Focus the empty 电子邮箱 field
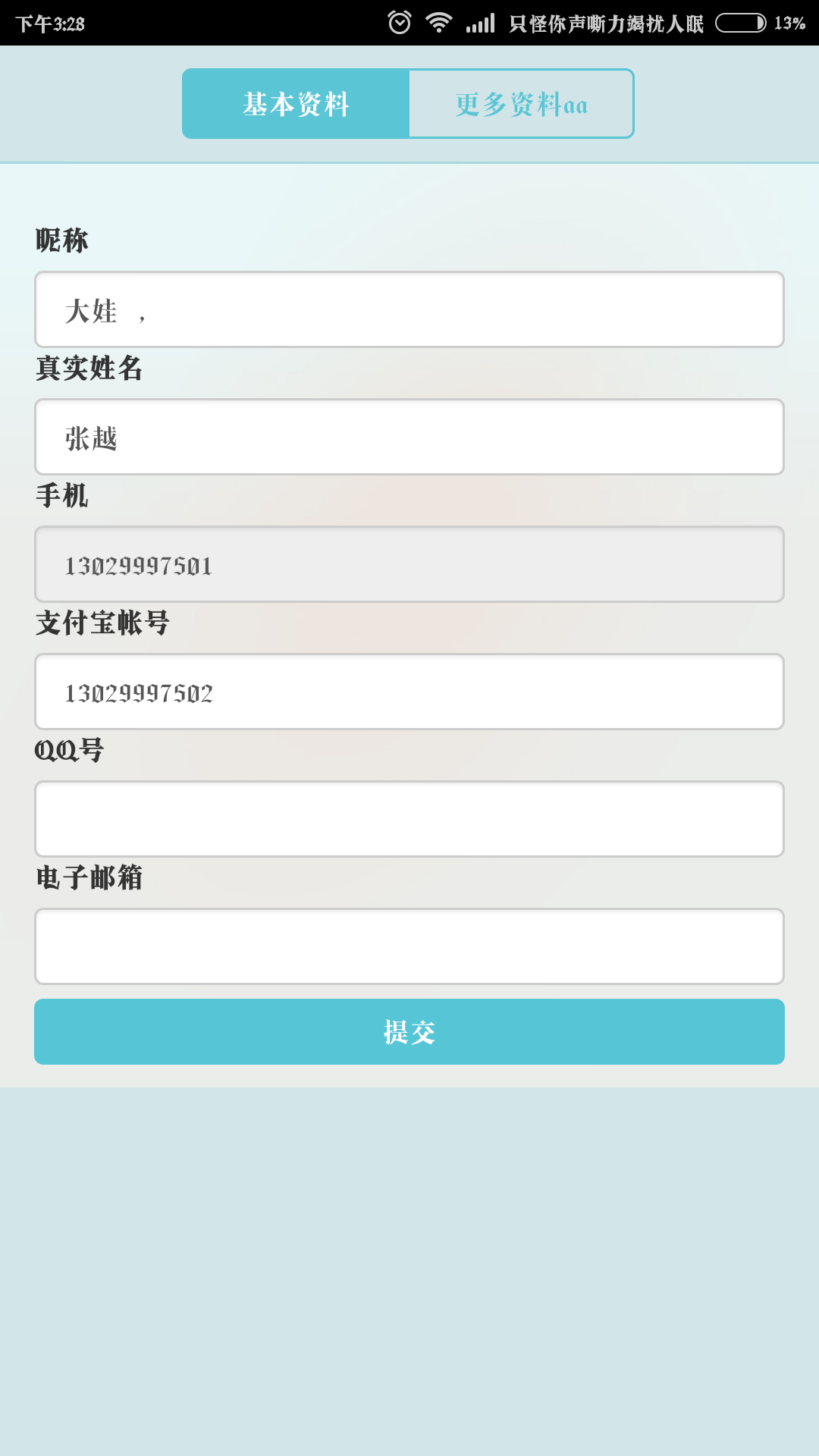 (409, 947)
